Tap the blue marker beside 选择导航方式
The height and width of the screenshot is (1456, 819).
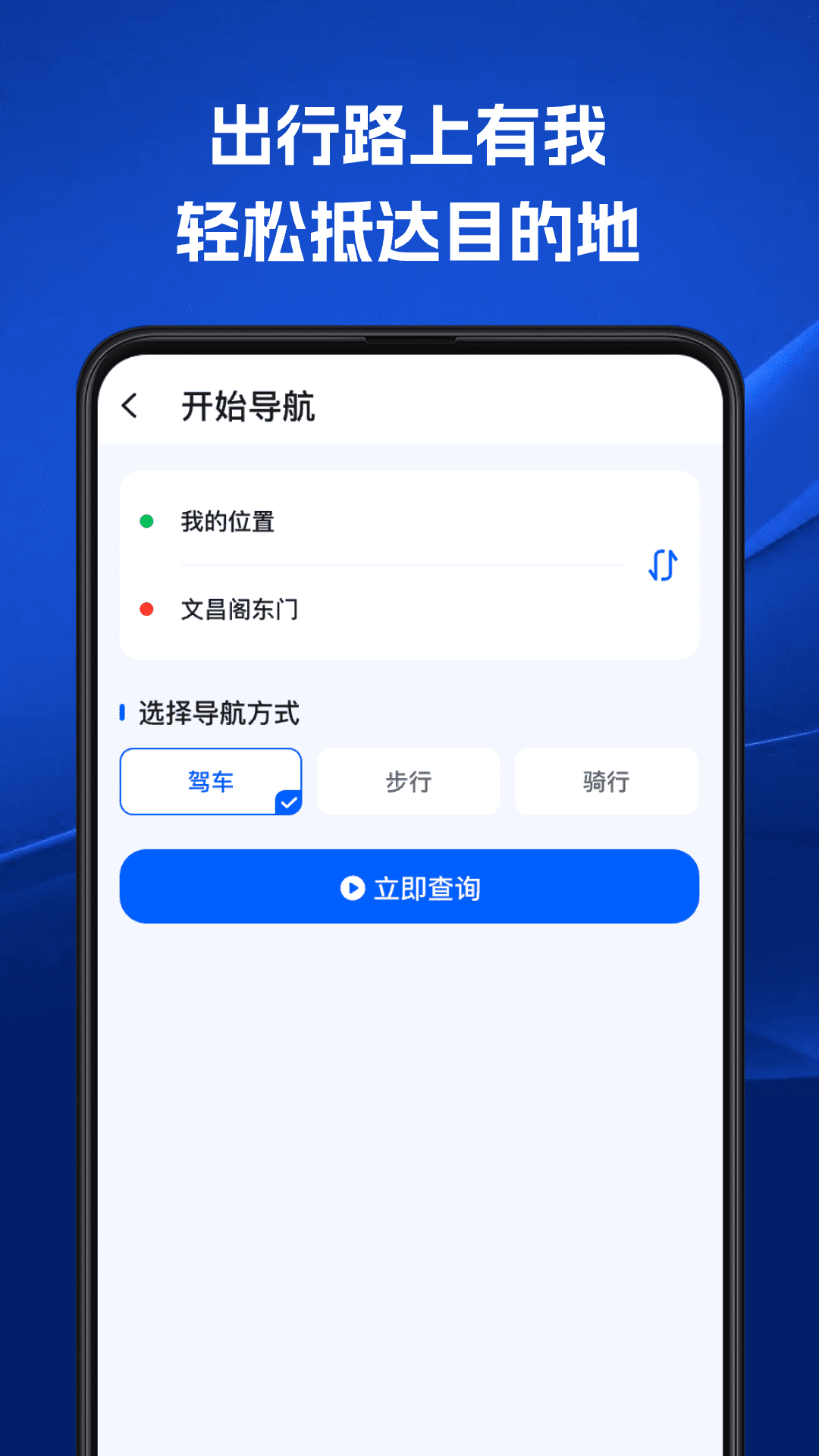click(x=124, y=711)
